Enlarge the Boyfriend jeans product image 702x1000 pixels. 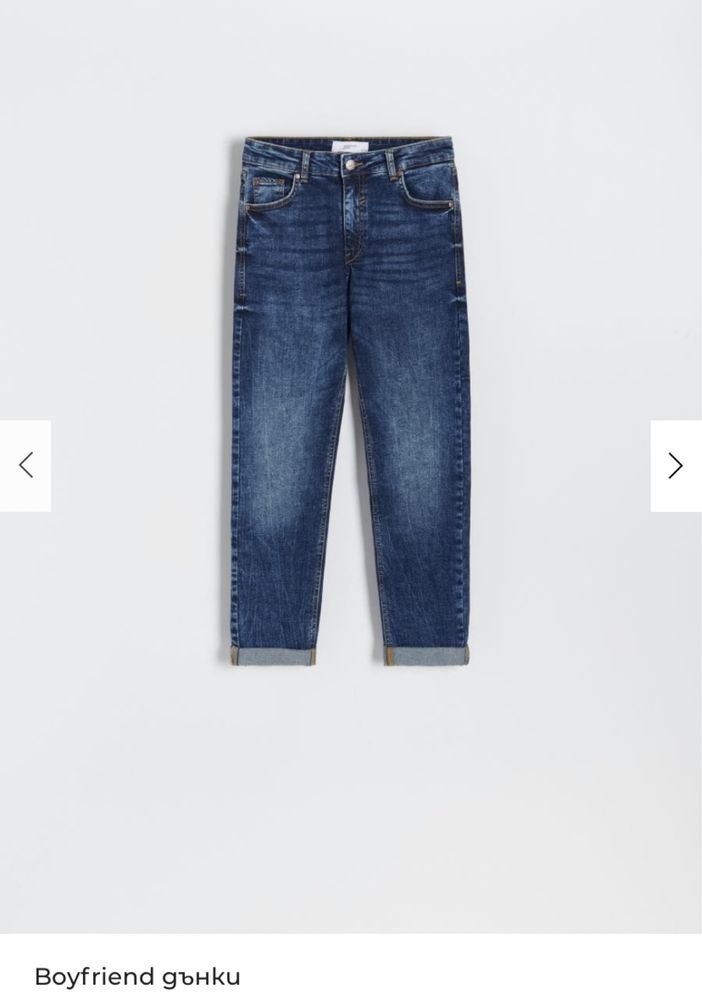pos(352,400)
